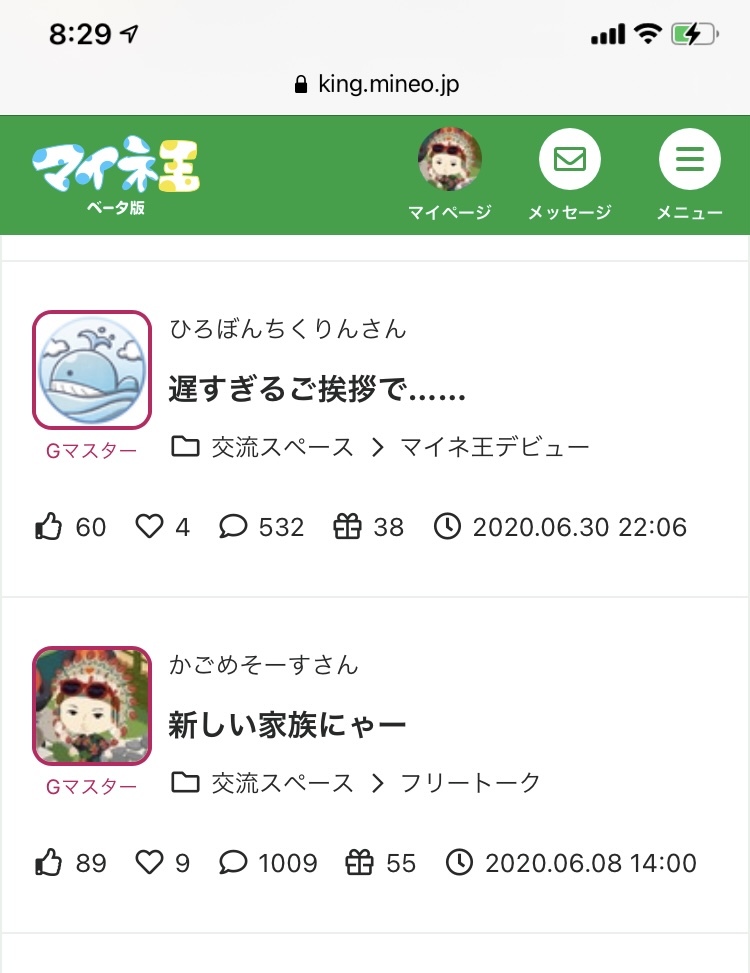Open the post 新しい家族にゃー
Viewport: 750px width, 973px height.
[x=287, y=724]
